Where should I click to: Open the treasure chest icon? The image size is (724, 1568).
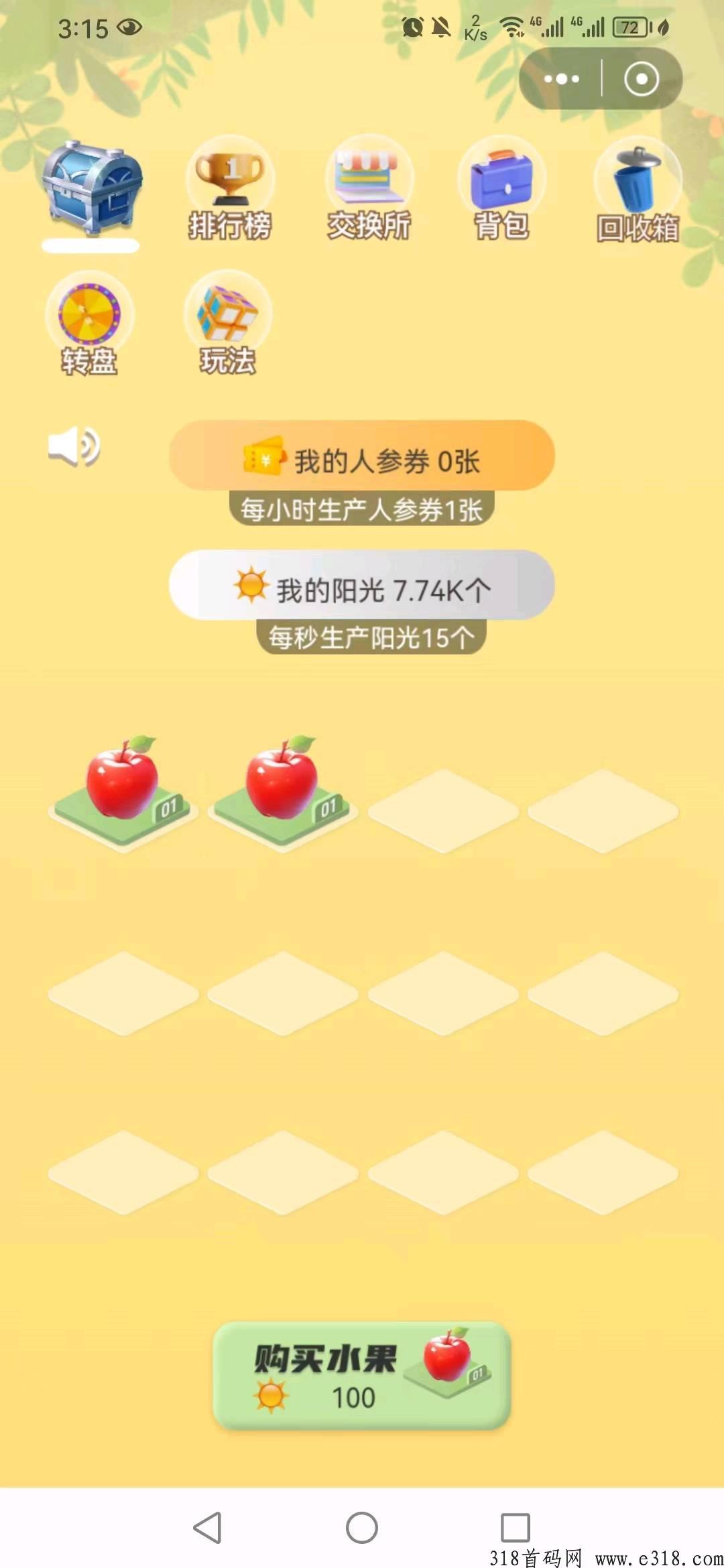[92, 188]
